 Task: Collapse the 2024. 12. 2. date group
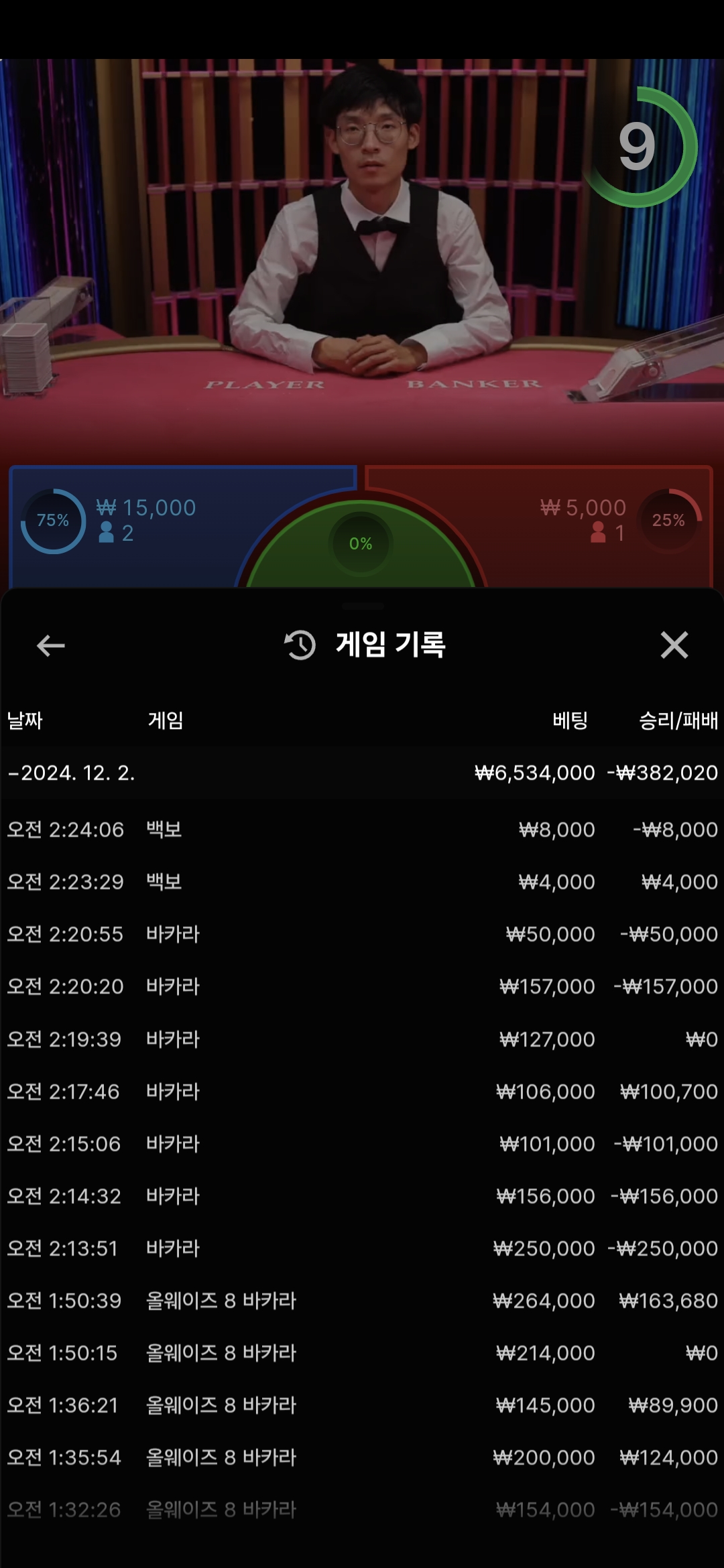pyautogui.click(x=71, y=773)
